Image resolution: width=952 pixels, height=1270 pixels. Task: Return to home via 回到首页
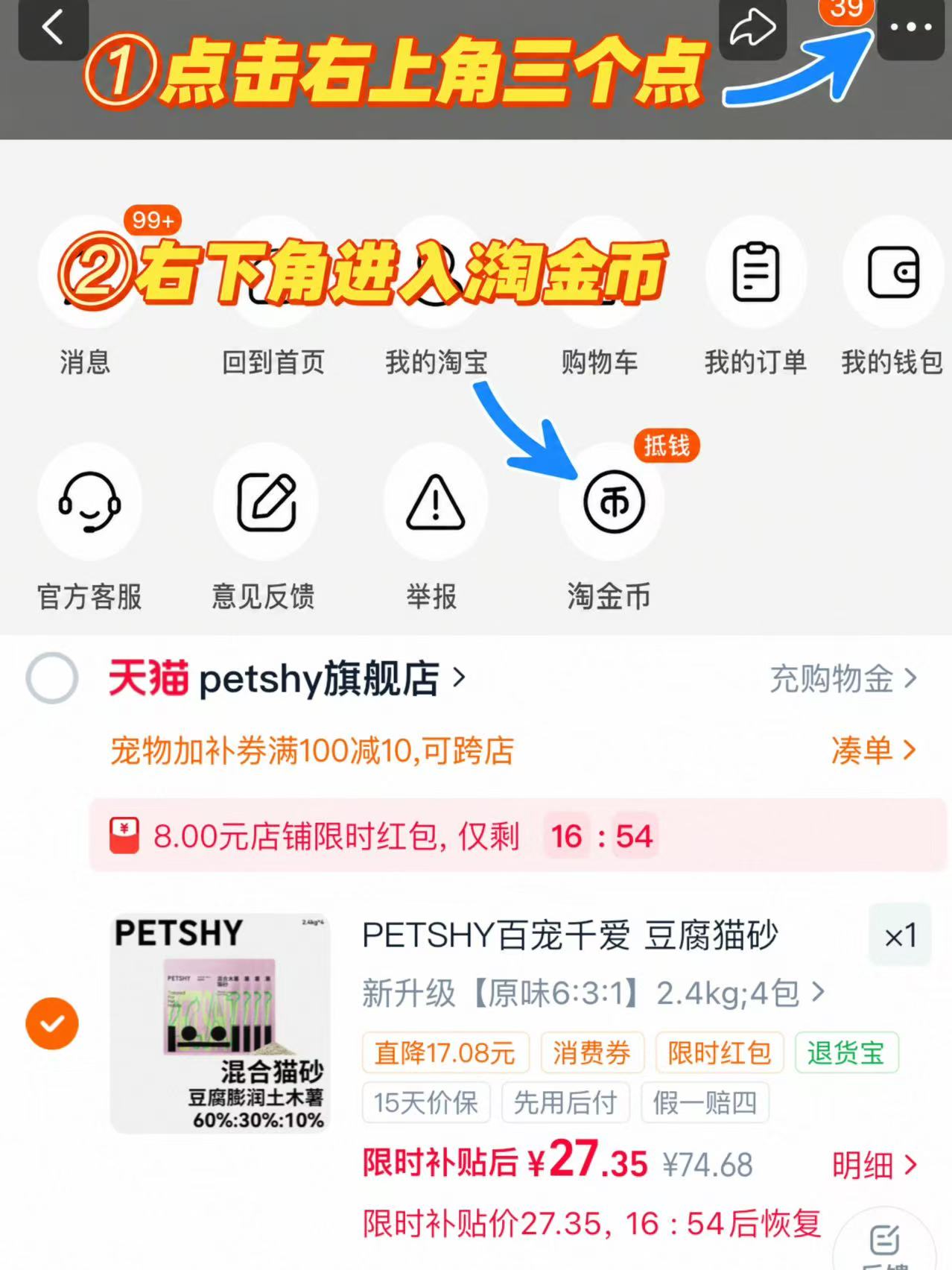(273, 297)
